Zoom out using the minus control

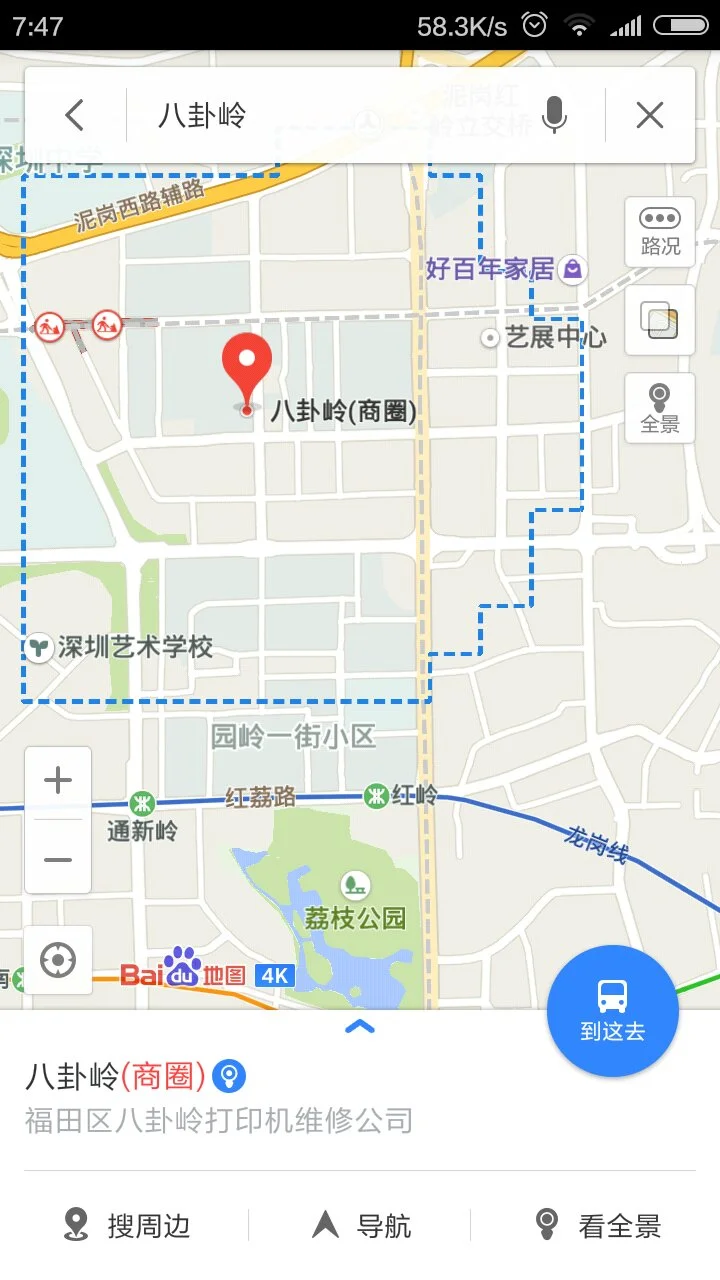coord(57,859)
